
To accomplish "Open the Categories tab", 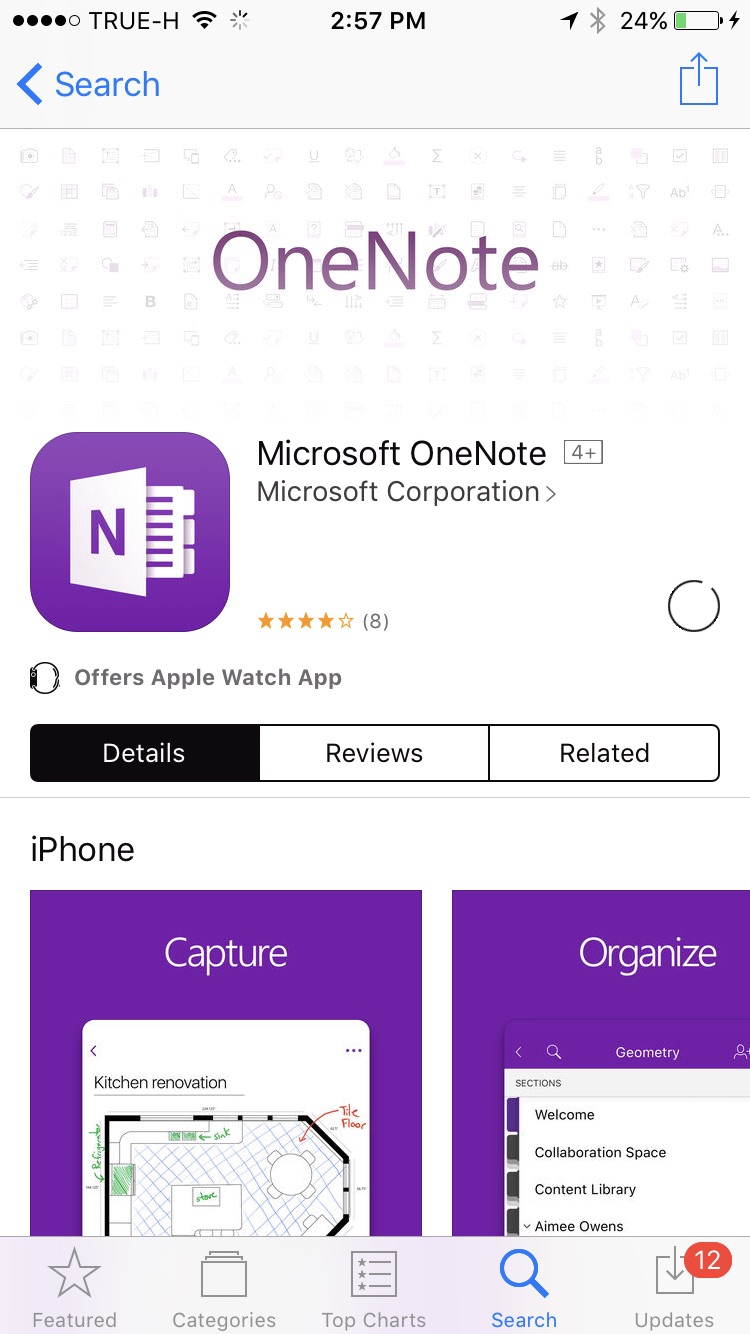I will click(x=224, y=1289).
